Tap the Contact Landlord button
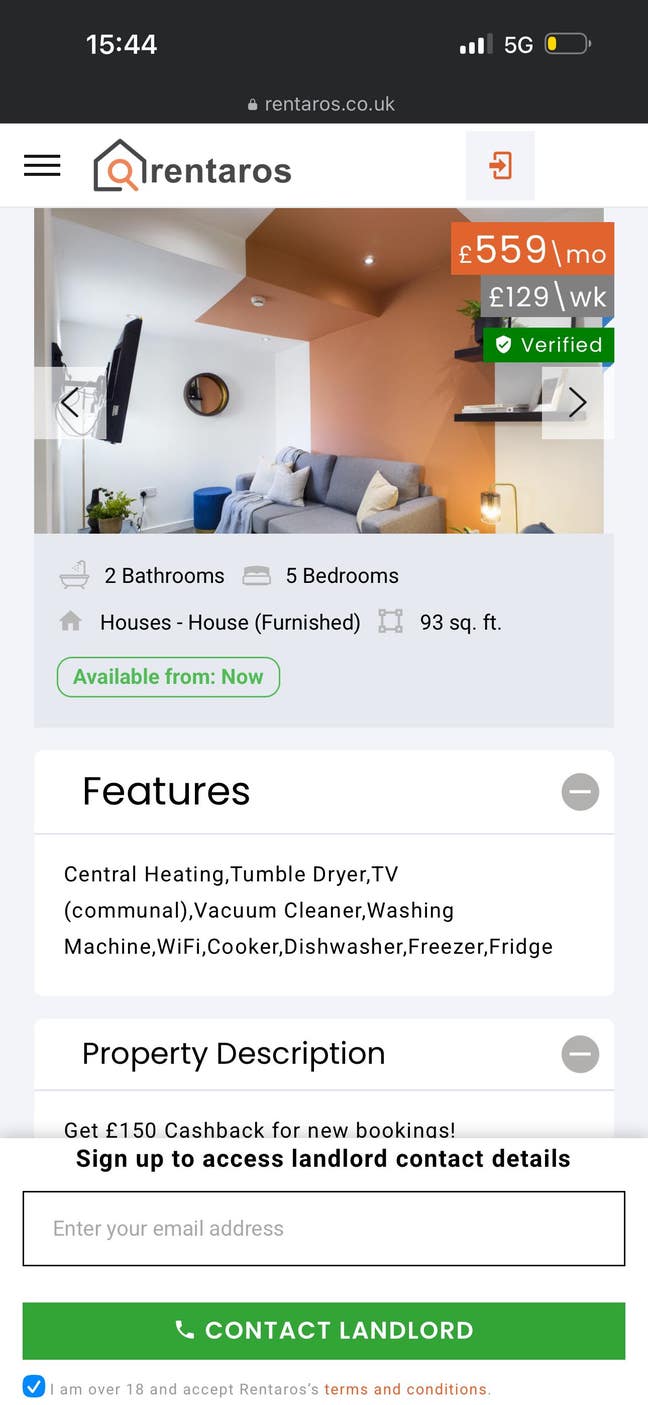The height and width of the screenshot is (1405, 648). pyautogui.click(x=324, y=1330)
